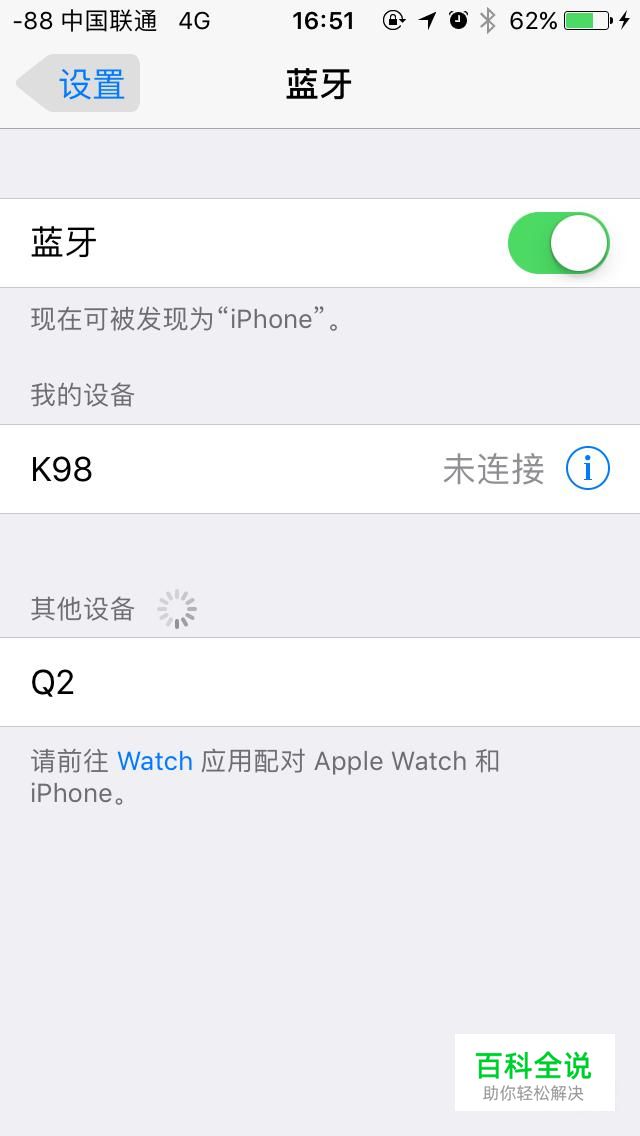Viewport: 640px width, 1136px height.
Task: Turn off the 蓝牙 switch
Action: (559, 243)
